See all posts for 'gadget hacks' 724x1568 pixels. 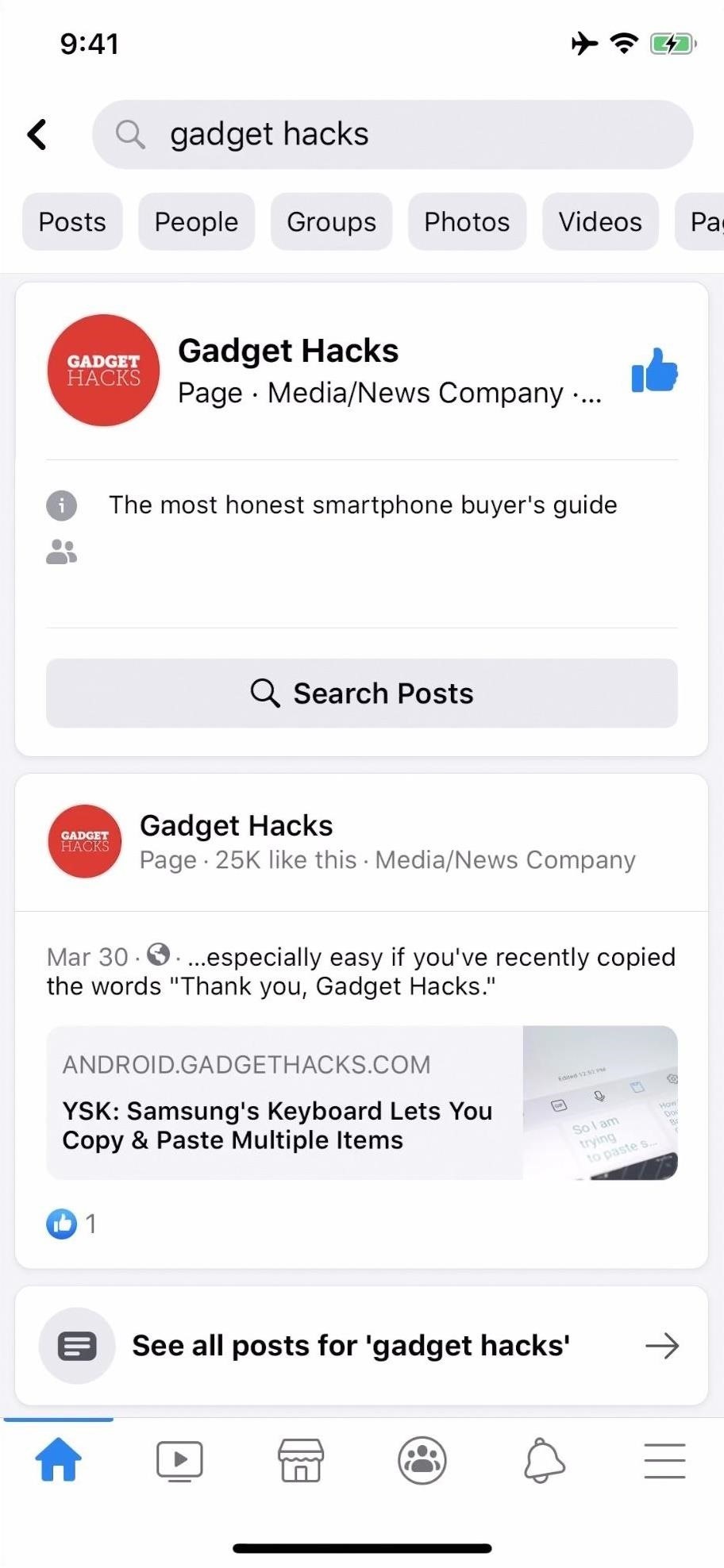(x=362, y=1345)
